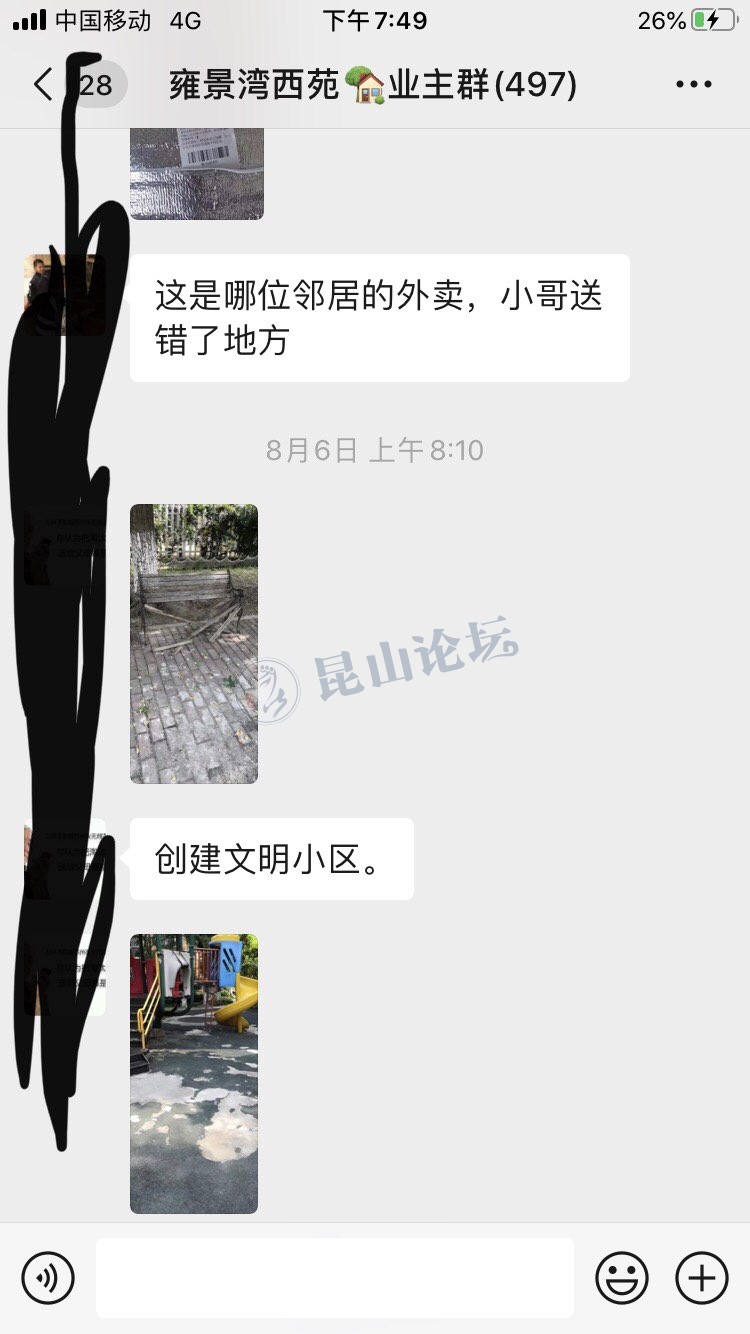
Task: Tap the message text field
Action: point(335,1277)
